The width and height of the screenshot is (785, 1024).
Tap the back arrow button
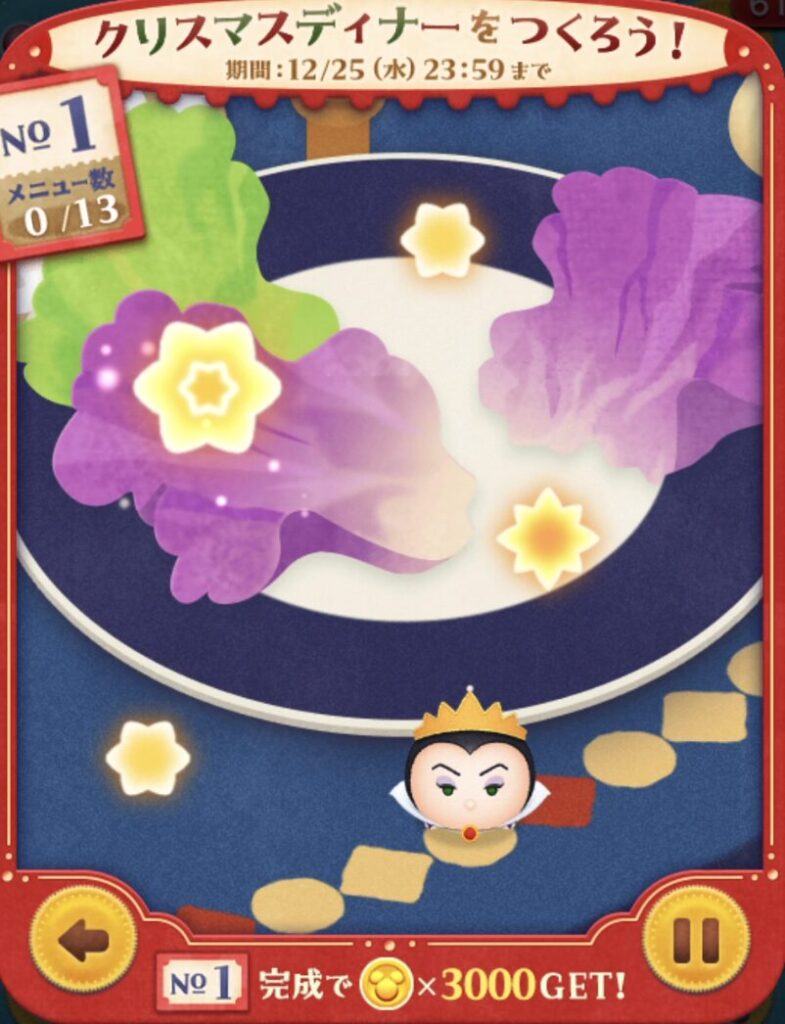point(83,939)
